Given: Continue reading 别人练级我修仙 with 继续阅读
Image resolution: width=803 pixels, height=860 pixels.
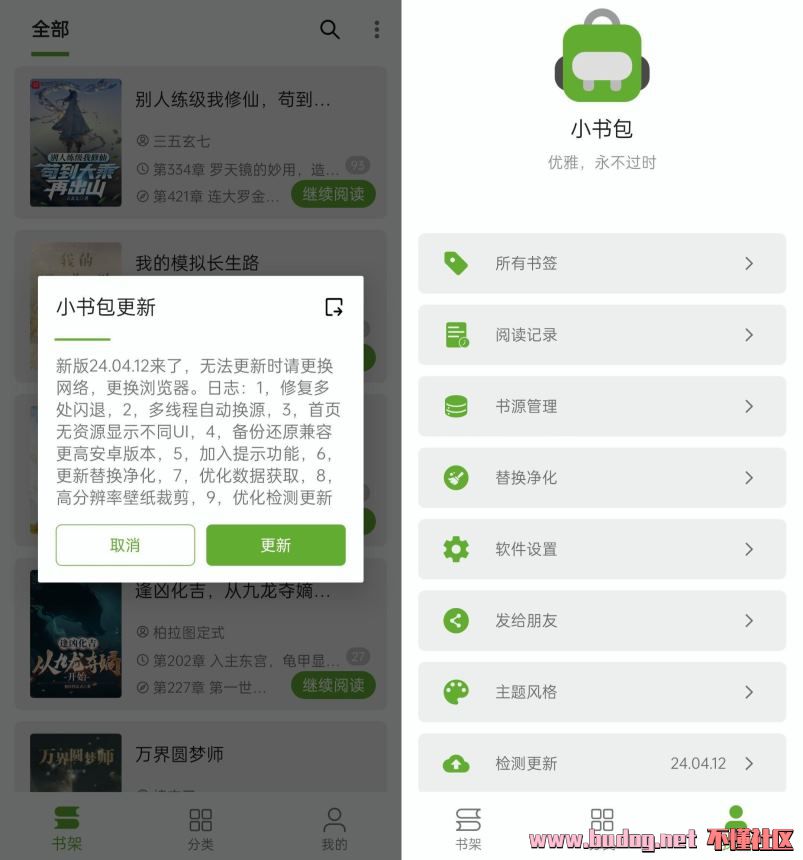Looking at the screenshot, I should [333, 194].
